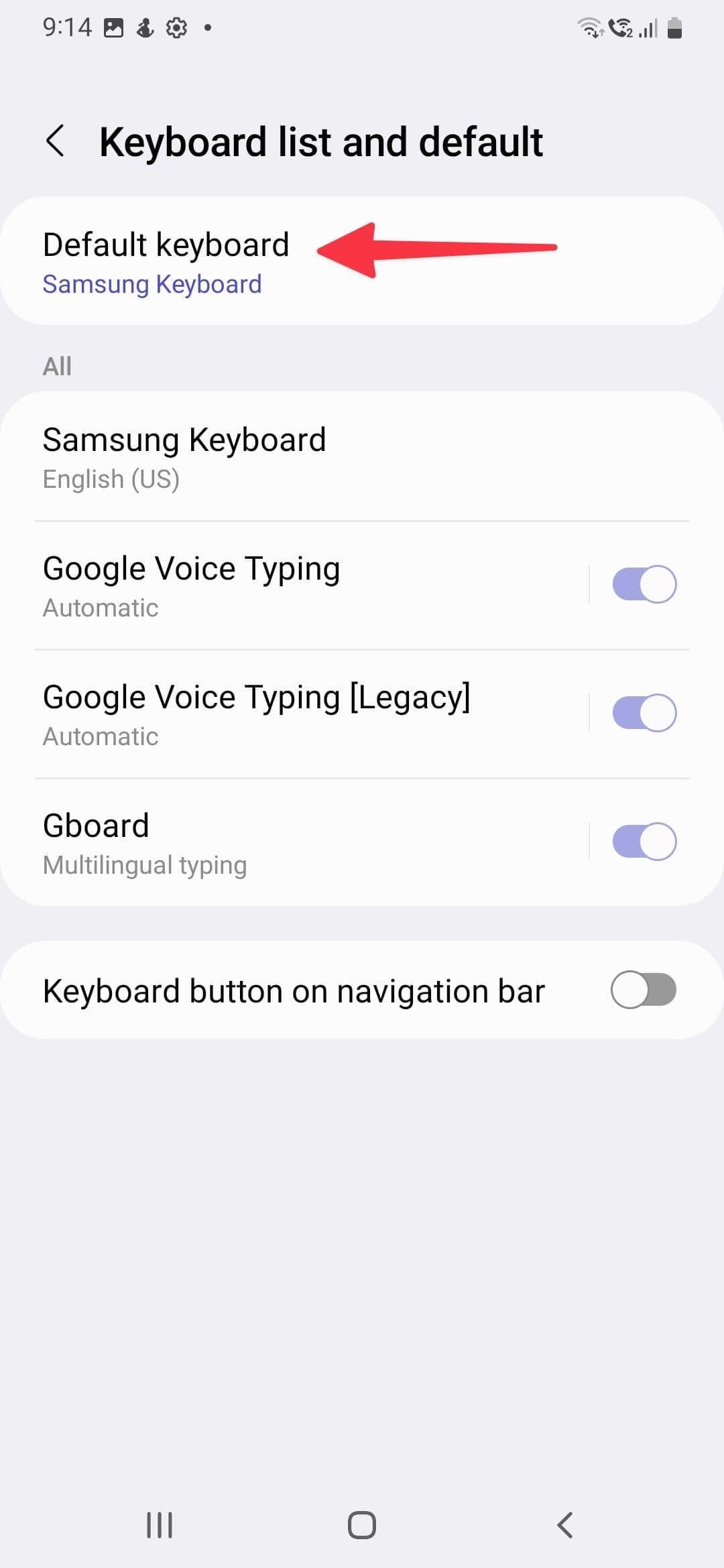Screen dimensions: 724x1568
Task: Tap the battery icon in the status bar
Action: [673, 27]
